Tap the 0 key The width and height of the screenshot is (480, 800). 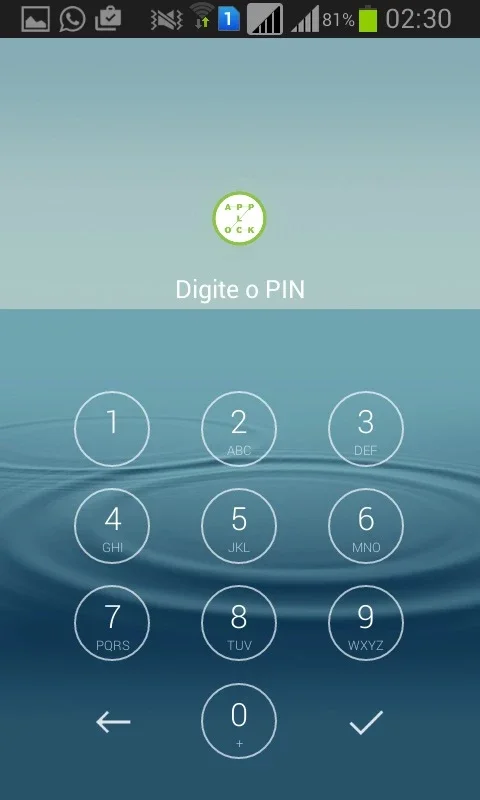tap(239, 721)
